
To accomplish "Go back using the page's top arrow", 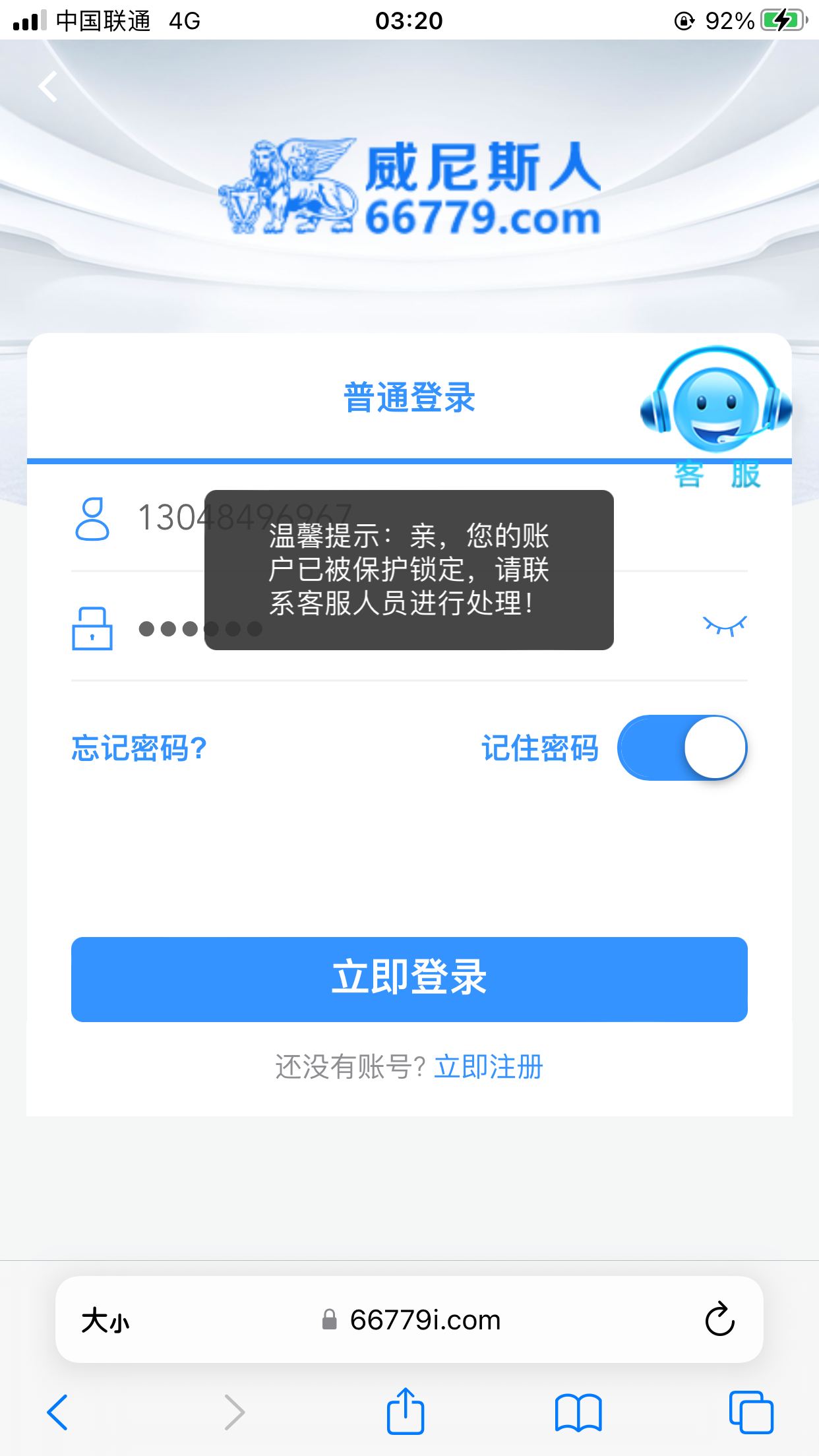I will click(48, 86).
